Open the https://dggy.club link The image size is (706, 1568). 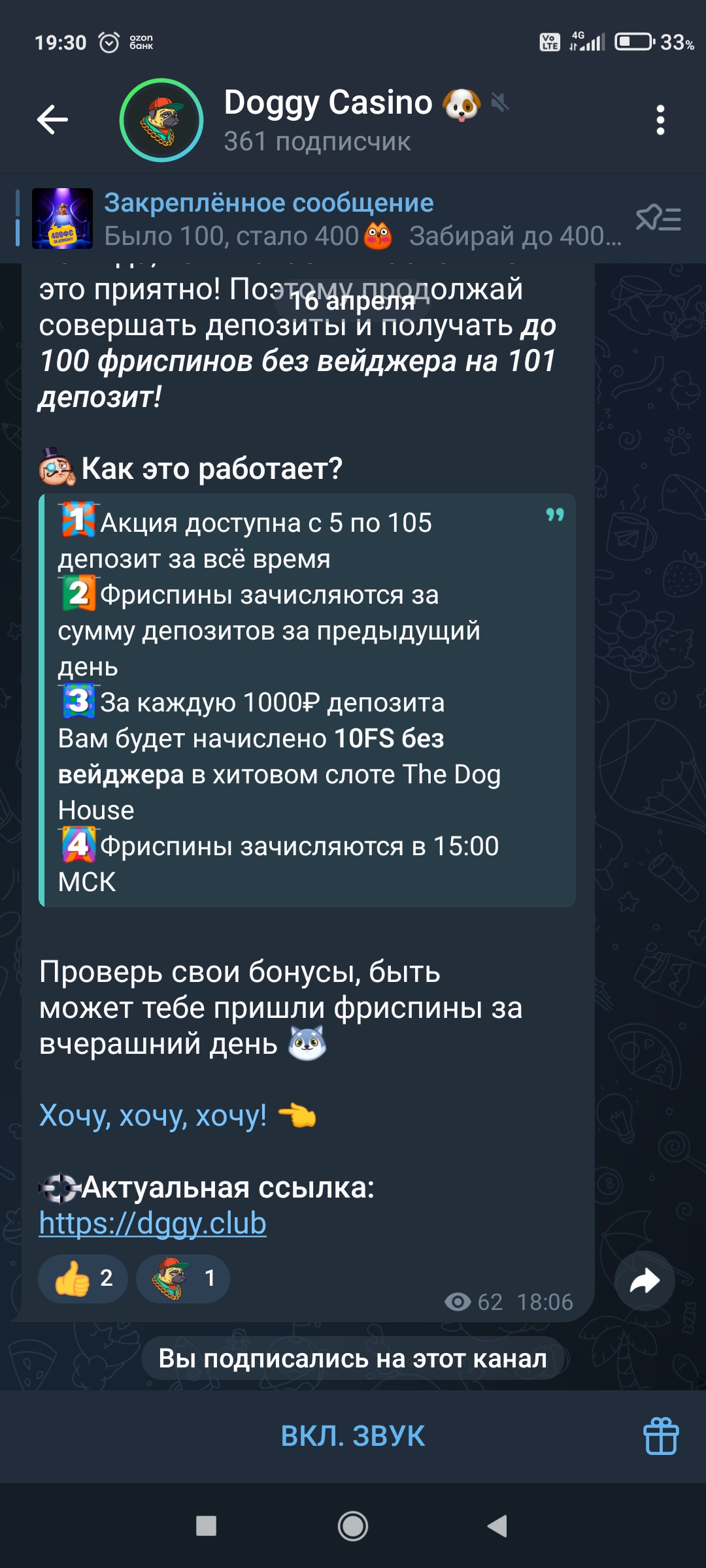click(153, 1223)
